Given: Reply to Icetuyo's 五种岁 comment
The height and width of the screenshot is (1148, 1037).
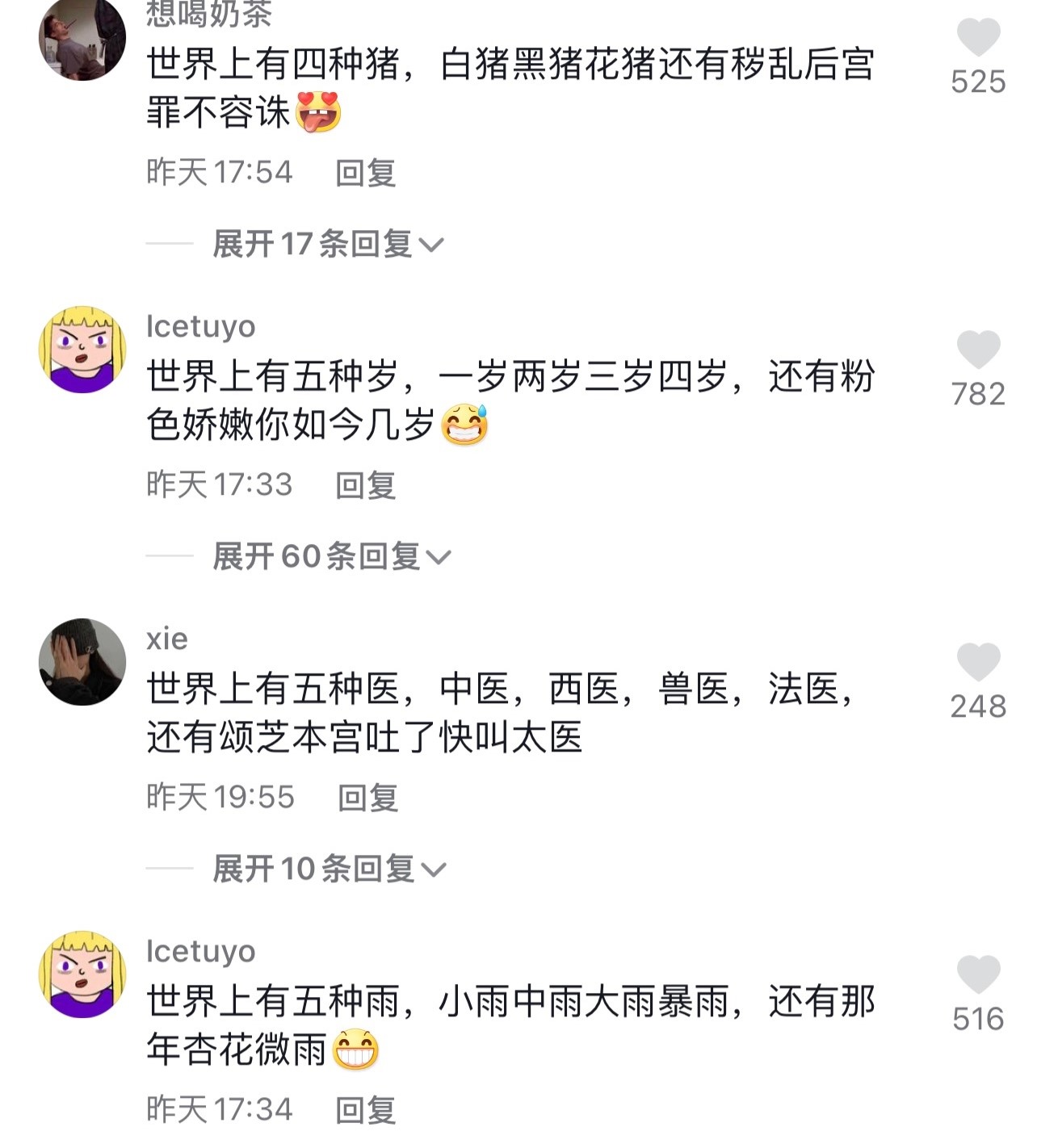Looking at the screenshot, I should 365,485.
